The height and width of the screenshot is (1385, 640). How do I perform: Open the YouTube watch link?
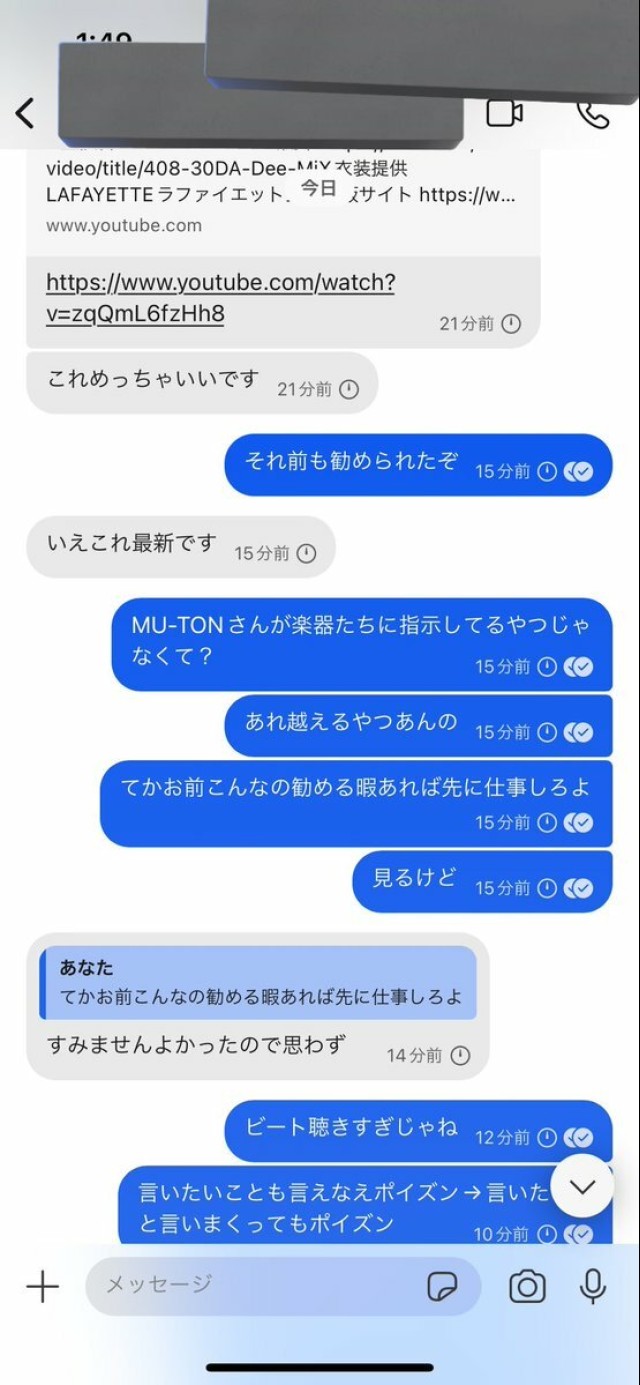point(220,298)
